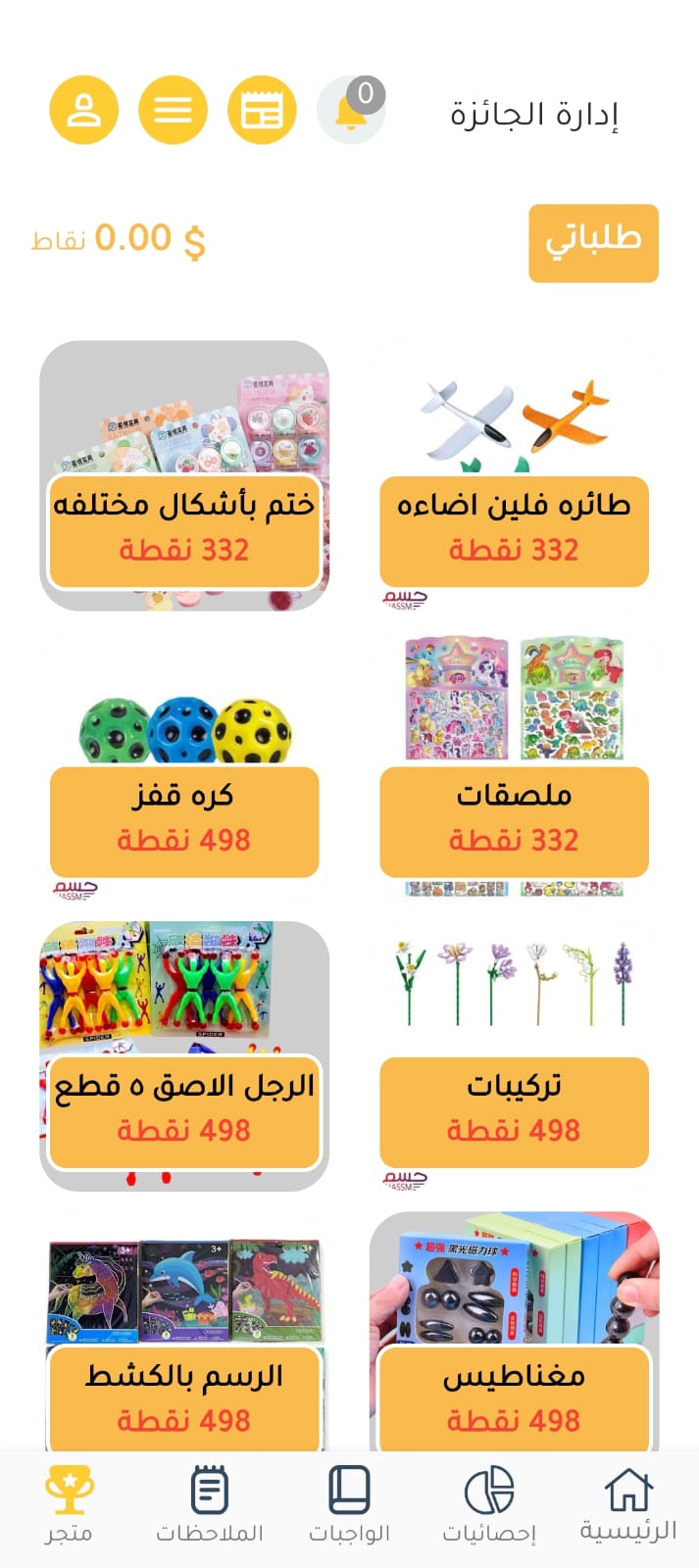Open the calendar schedule icon
This screenshot has width=699, height=1568.
262,110
